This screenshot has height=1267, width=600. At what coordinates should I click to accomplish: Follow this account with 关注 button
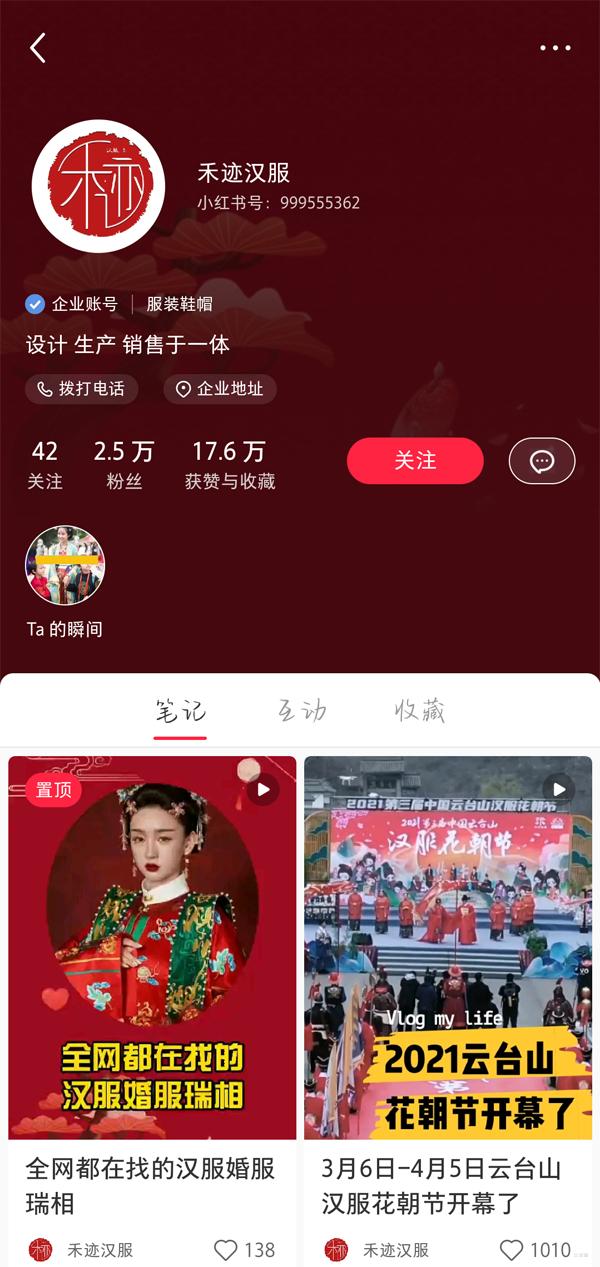coord(415,461)
